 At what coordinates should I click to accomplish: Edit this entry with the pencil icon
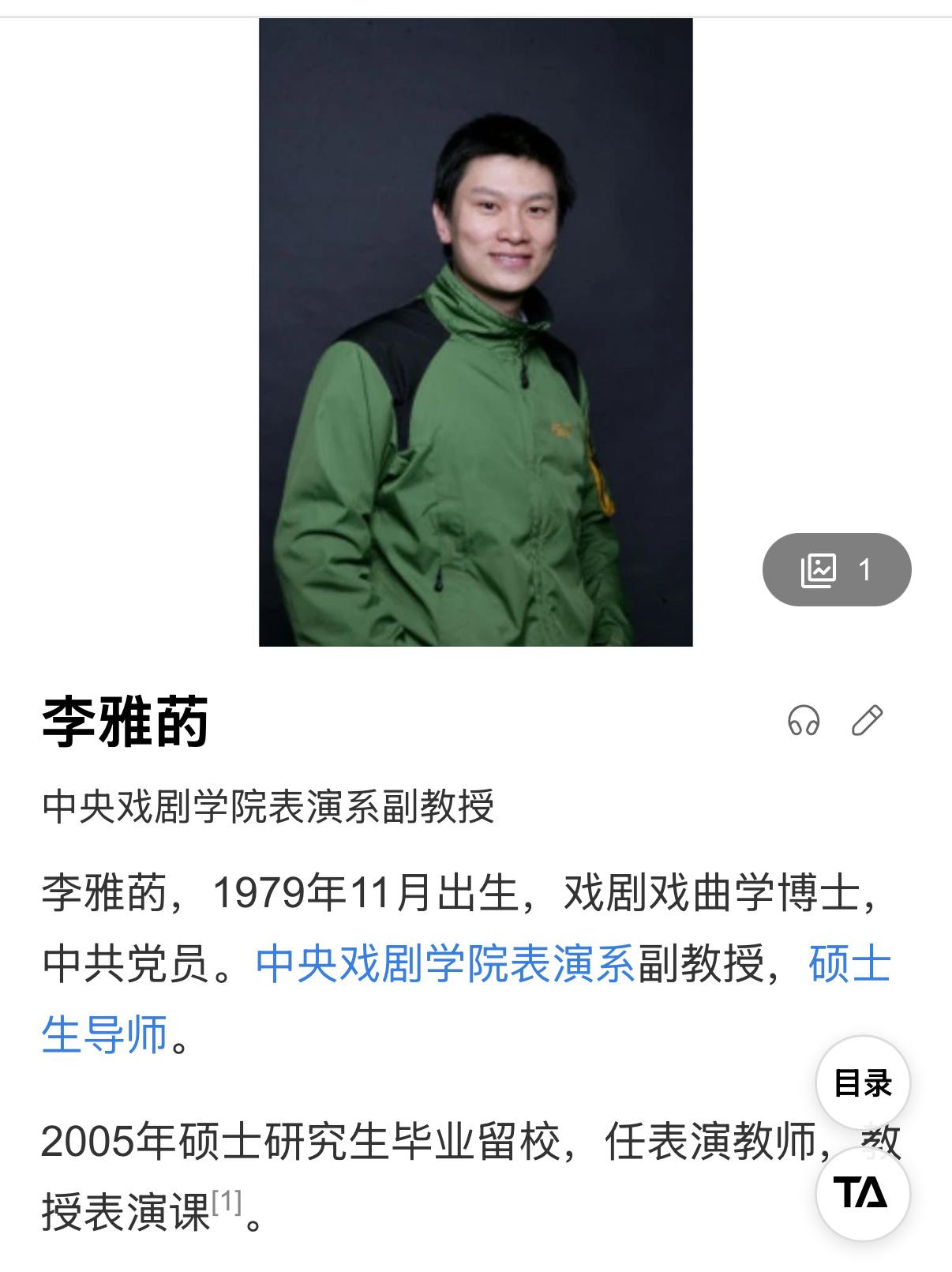point(867,720)
